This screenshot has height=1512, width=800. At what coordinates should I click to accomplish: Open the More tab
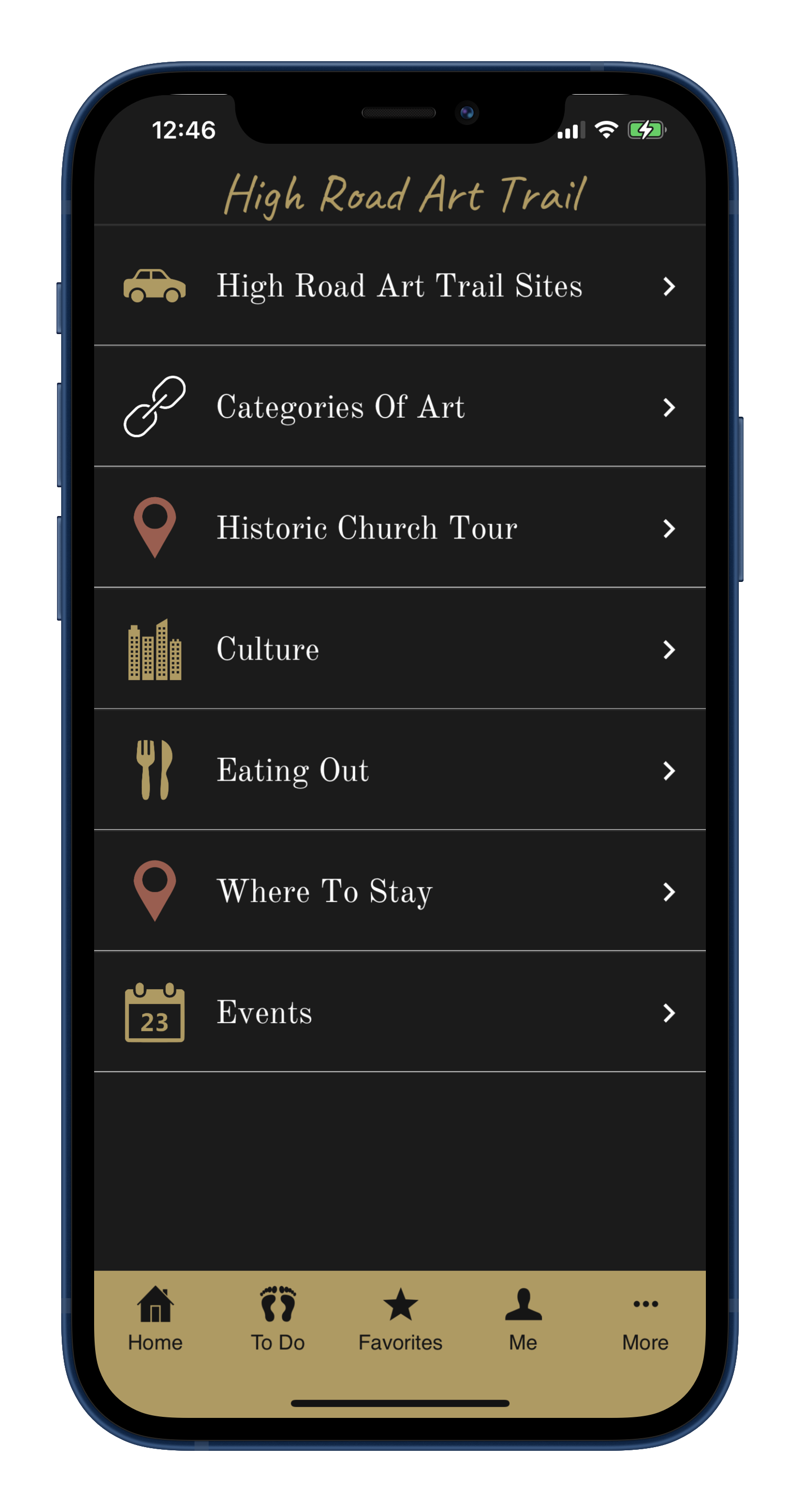(645, 1319)
